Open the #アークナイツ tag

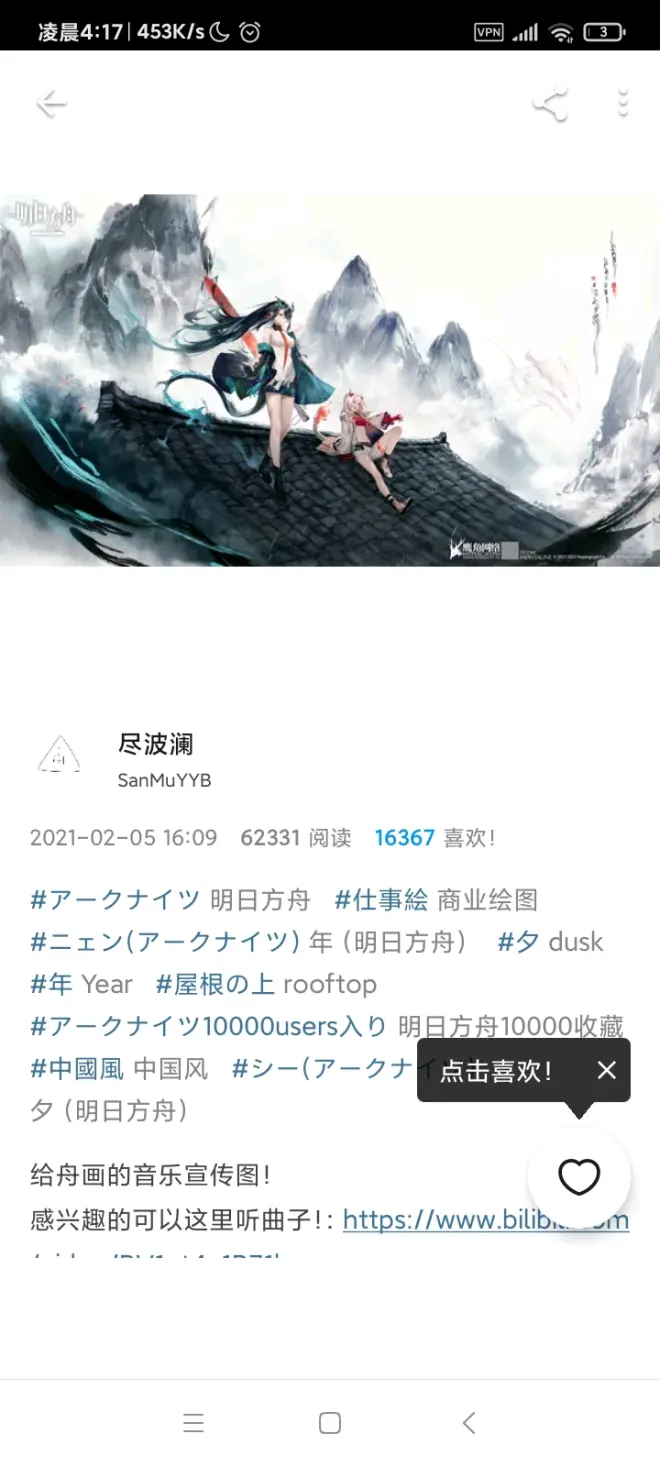(x=115, y=900)
